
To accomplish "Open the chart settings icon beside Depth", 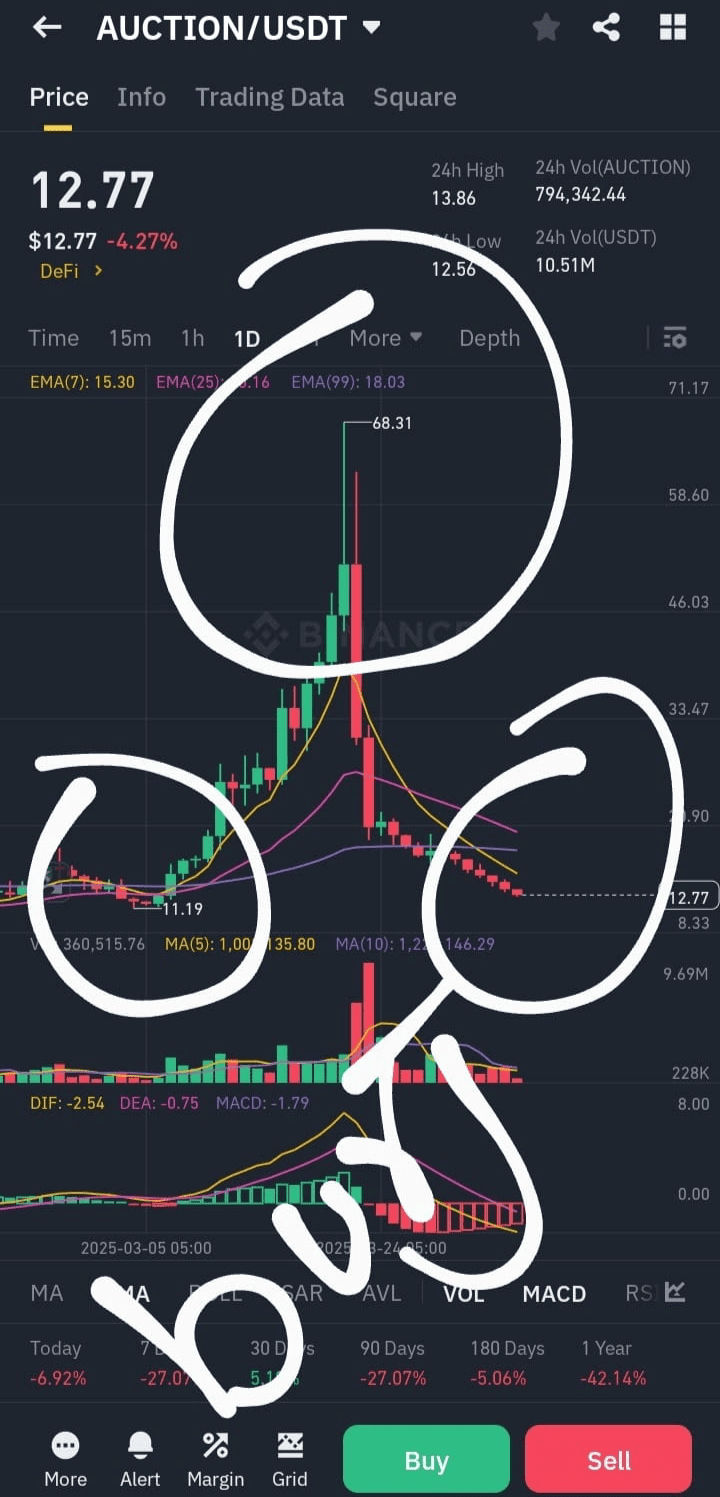I will click(x=675, y=338).
